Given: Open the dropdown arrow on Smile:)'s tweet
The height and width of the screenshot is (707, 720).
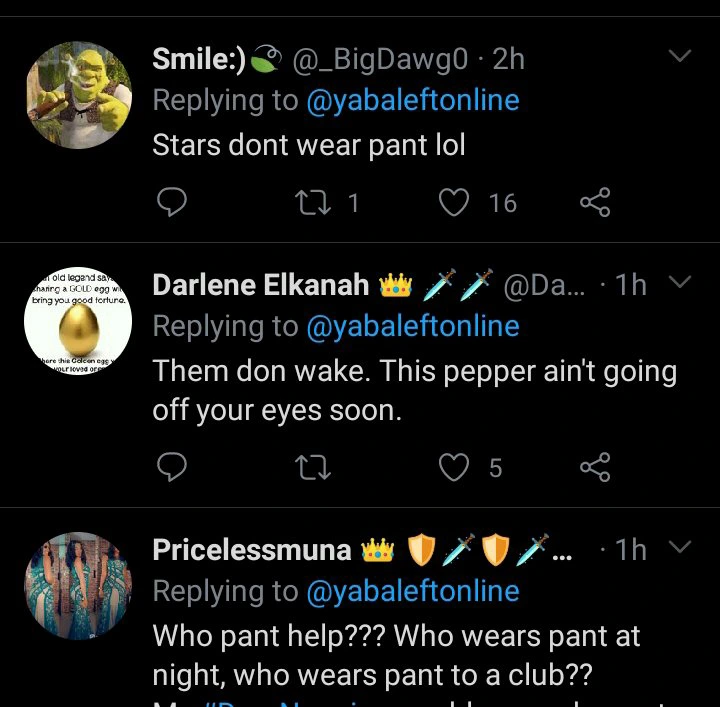Looking at the screenshot, I should pyautogui.click(x=680, y=57).
